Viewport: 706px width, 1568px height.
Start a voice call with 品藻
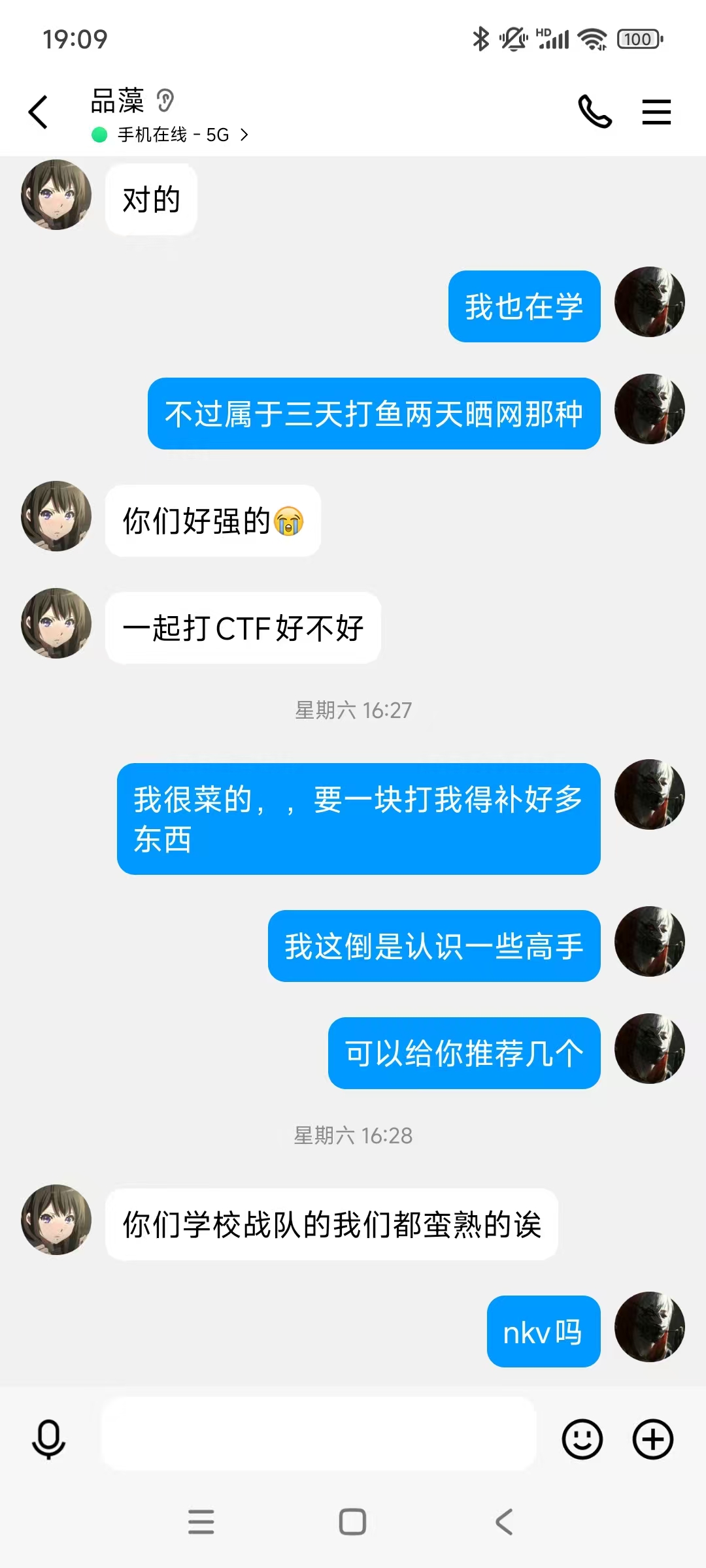[x=594, y=112]
